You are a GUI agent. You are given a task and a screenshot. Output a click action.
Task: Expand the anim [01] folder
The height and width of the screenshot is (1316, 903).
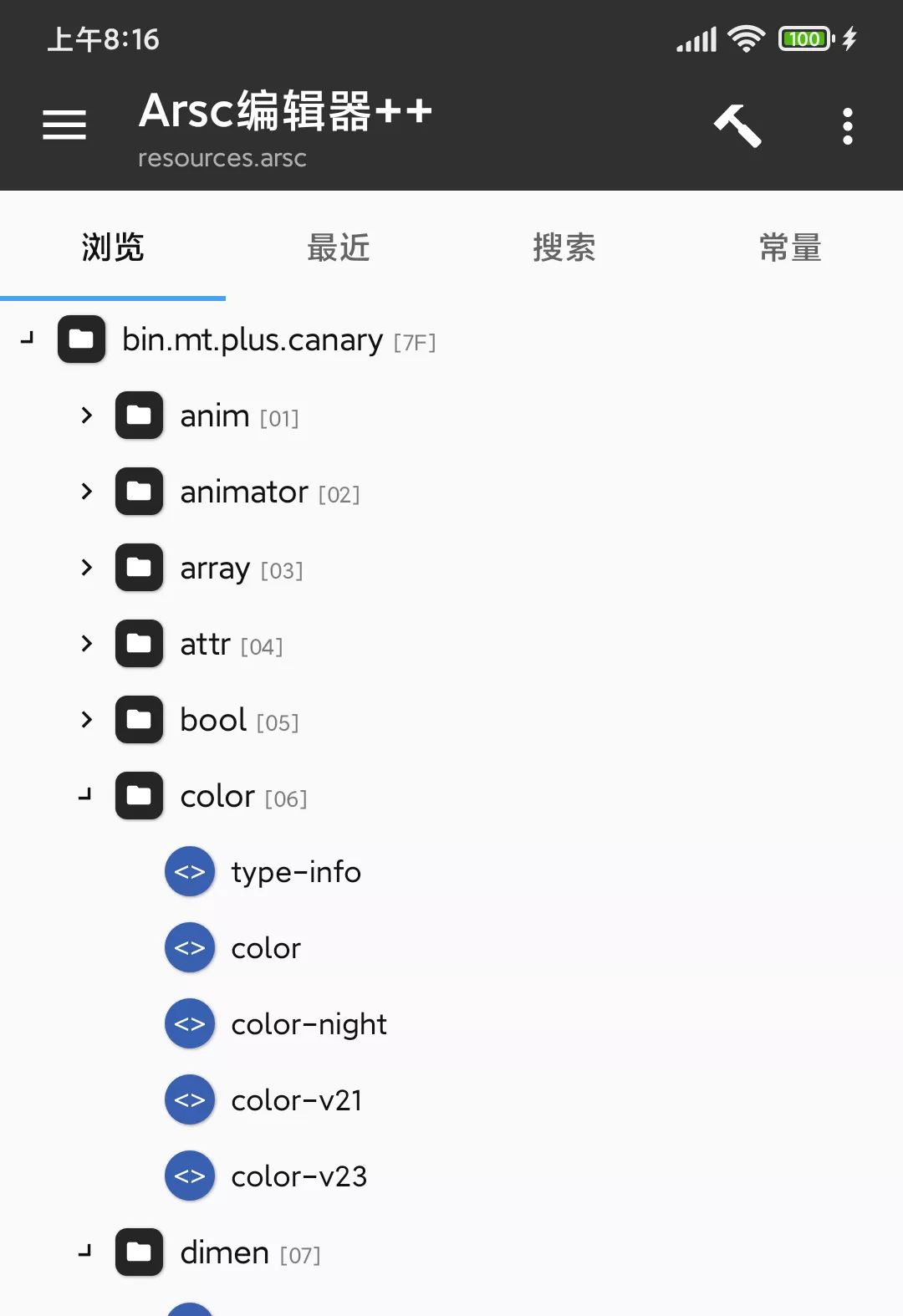[86, 415]
